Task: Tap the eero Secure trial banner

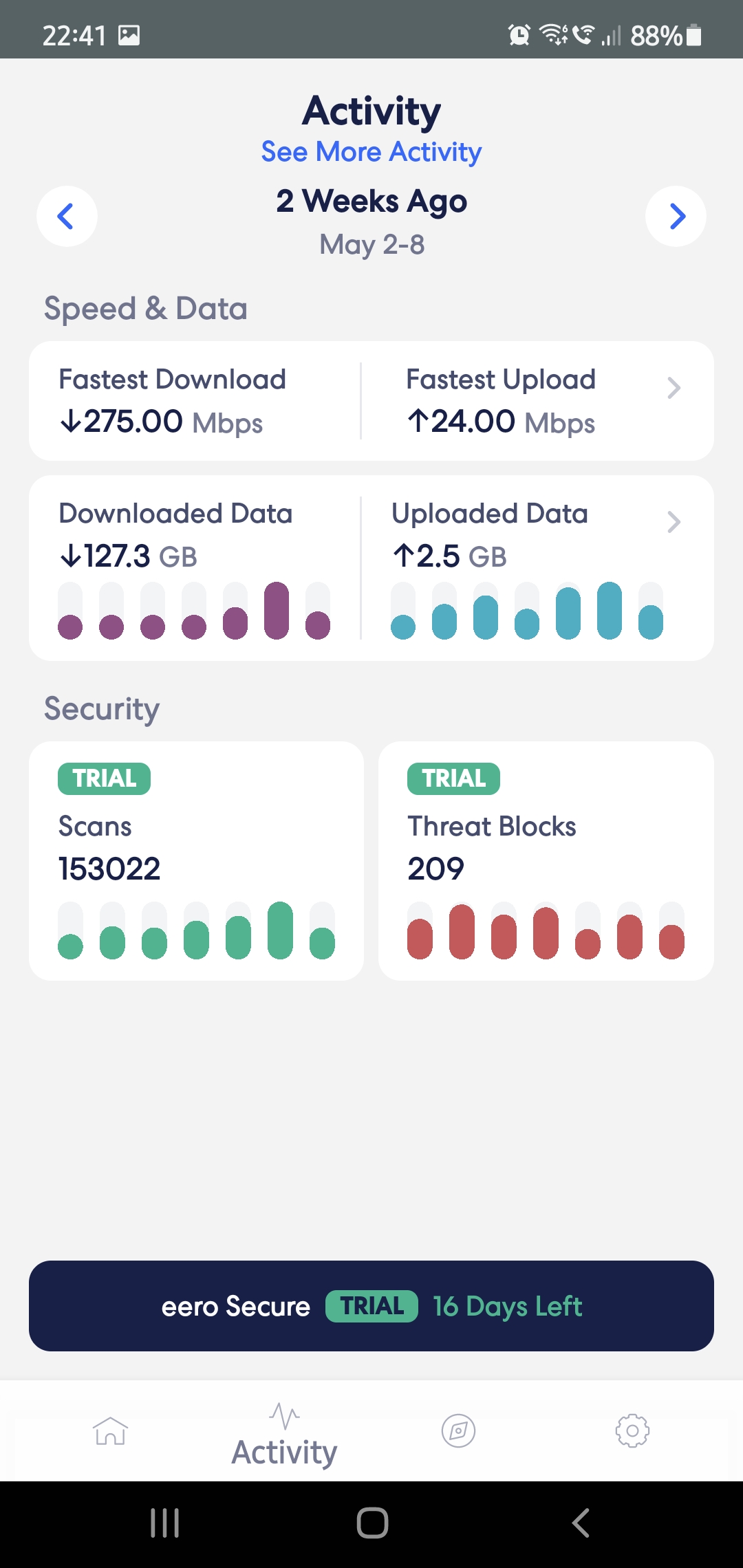Action: 371,1306
